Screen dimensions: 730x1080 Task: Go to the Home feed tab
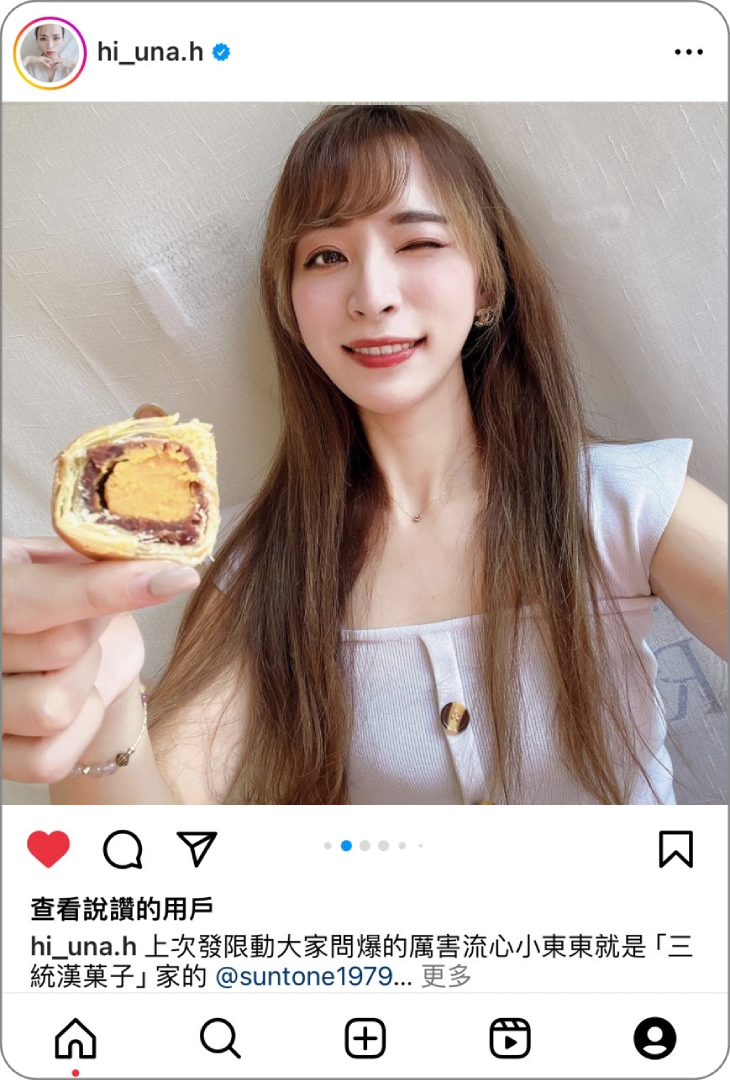coord(75,1039)
